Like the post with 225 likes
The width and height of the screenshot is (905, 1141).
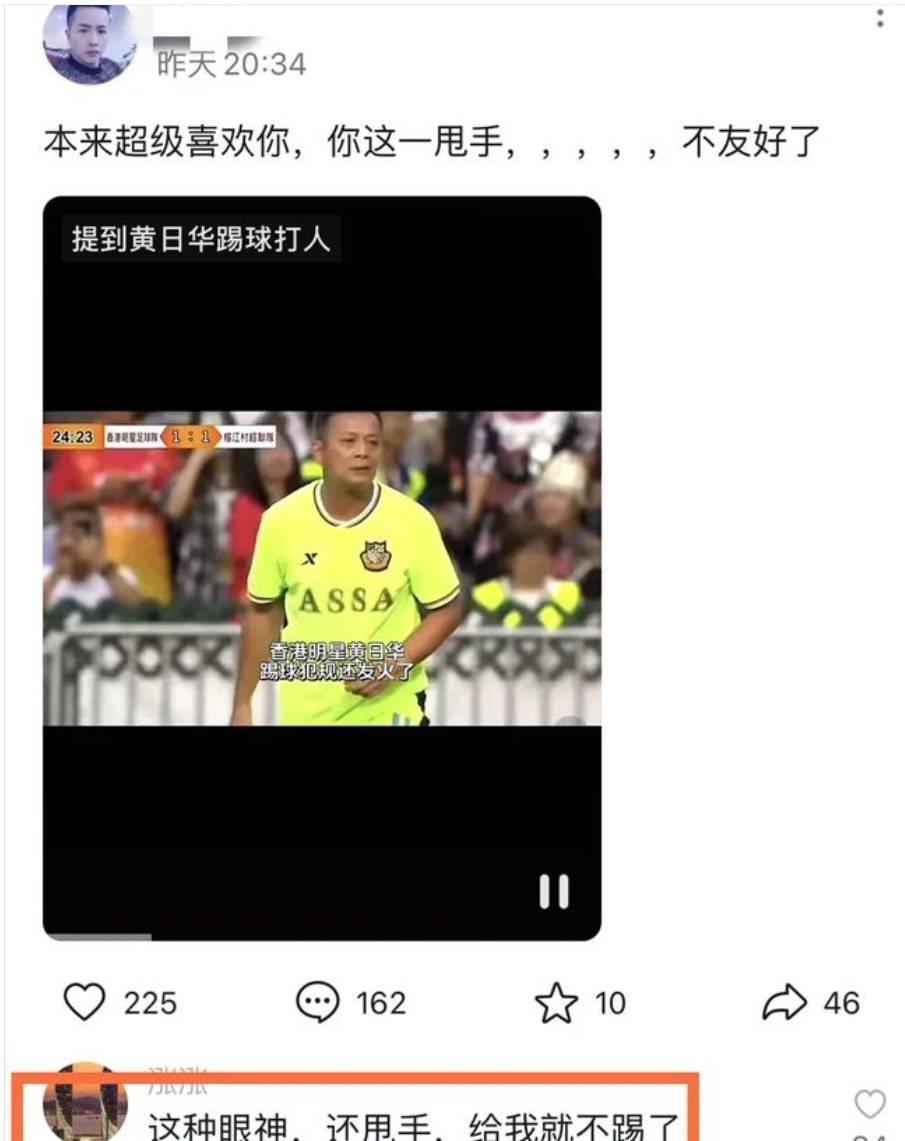point(84,1002)
